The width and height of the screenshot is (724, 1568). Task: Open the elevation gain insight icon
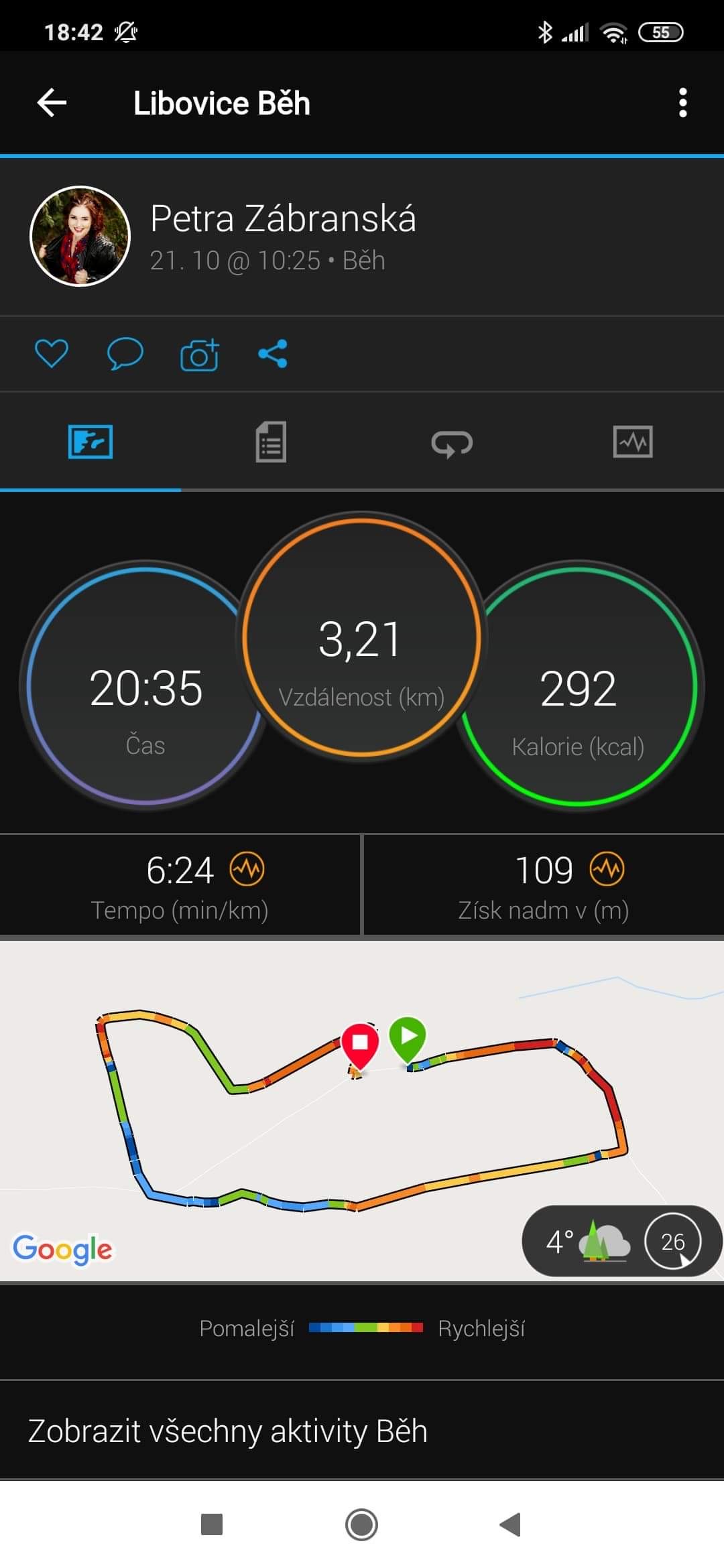click(x=607, y=869)
